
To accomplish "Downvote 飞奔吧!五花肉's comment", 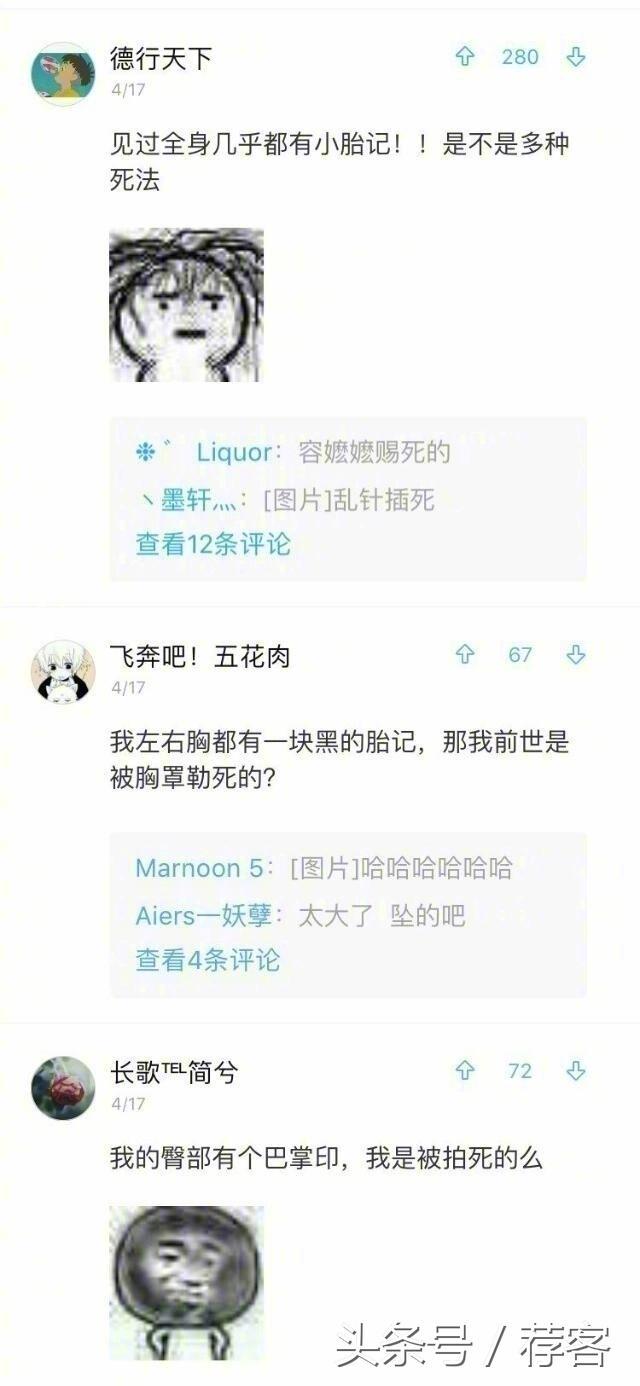I will [x=576, y=655].
